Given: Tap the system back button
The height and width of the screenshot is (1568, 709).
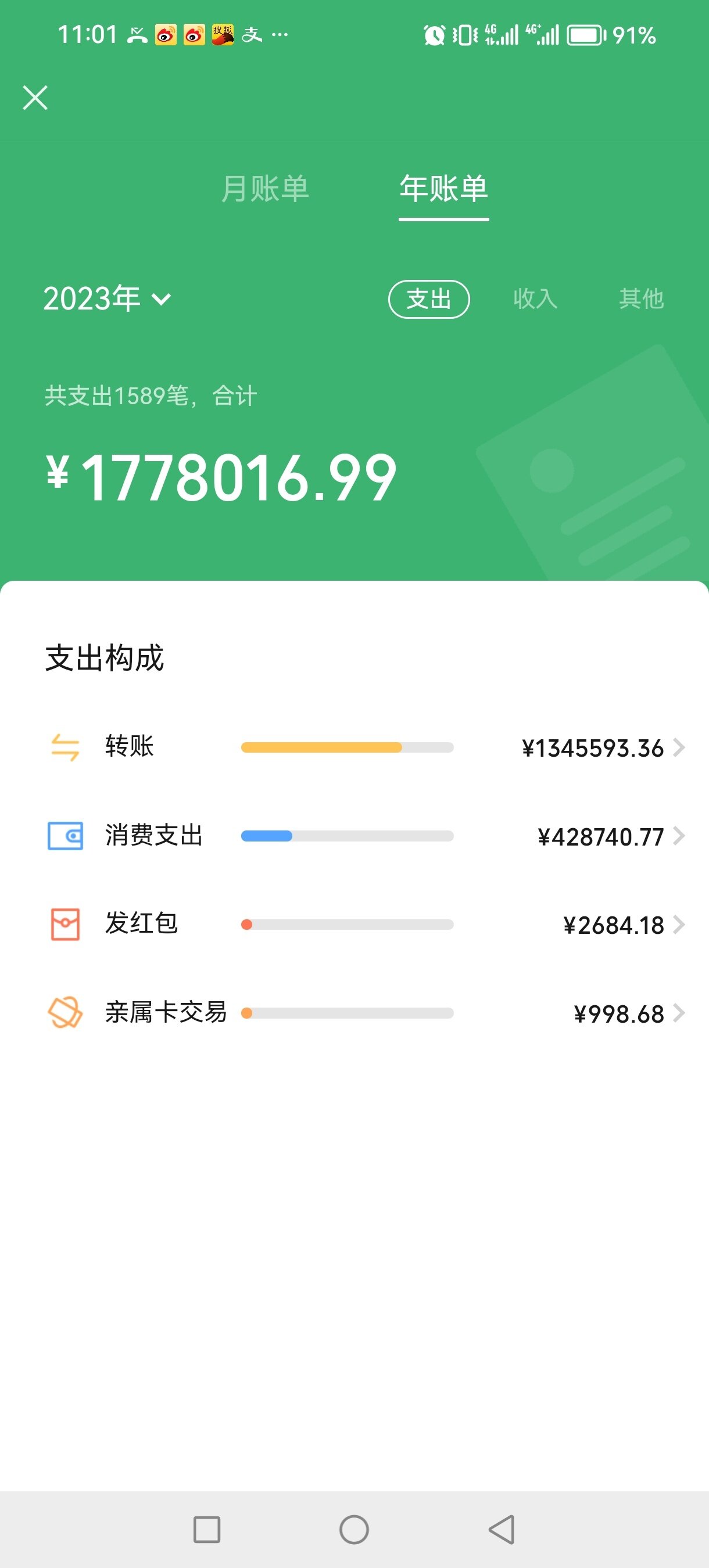Looking at the screenshot, I should coord(502,1530).
